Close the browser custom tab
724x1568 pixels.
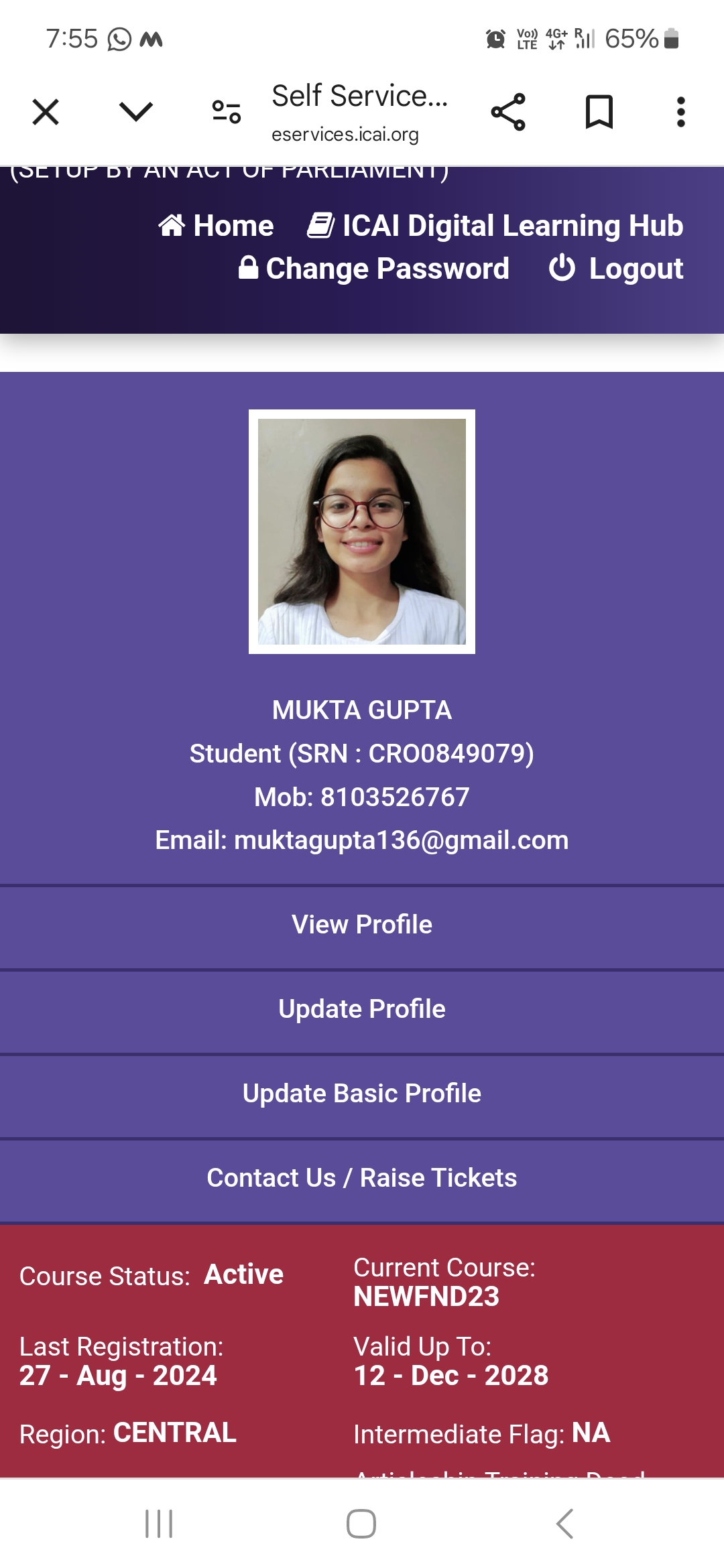[x=46, y=112]
